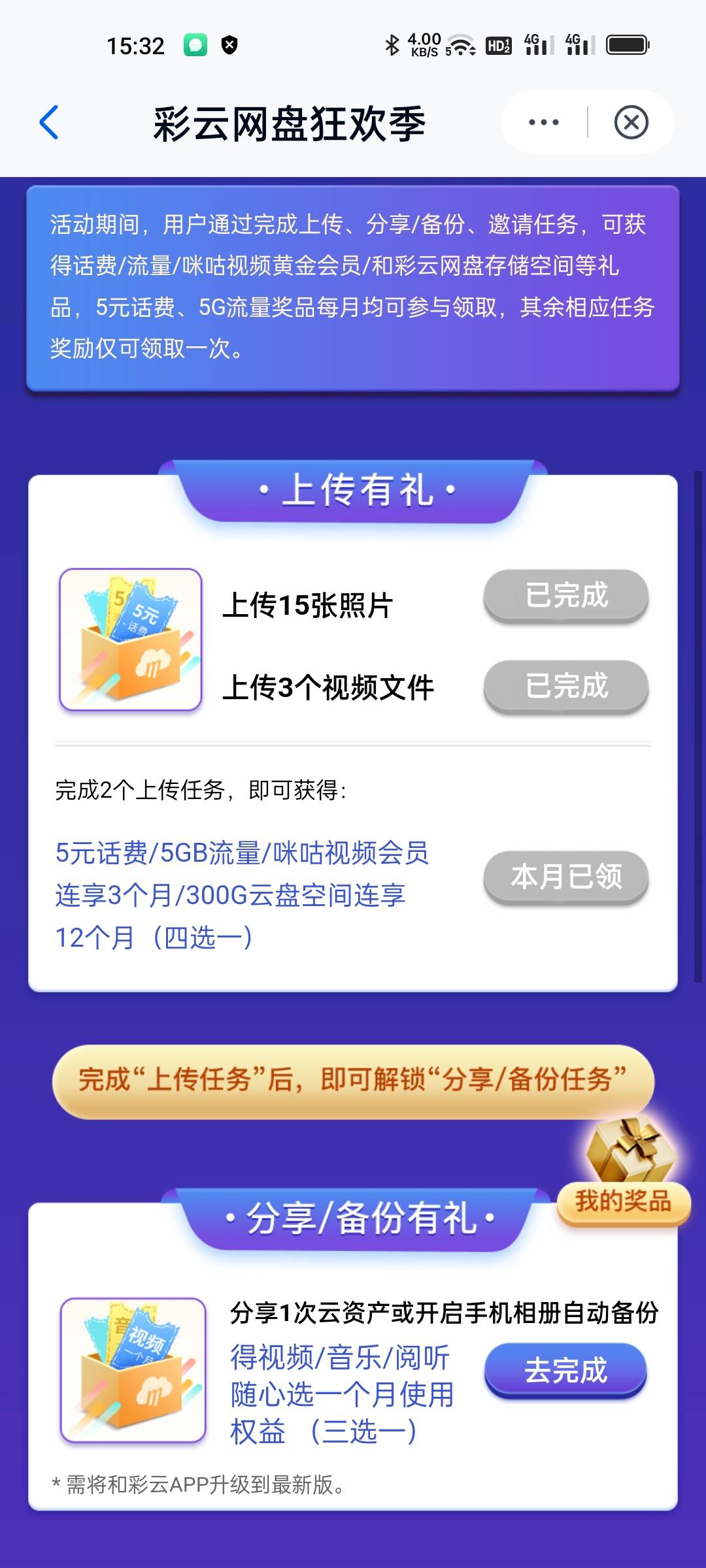Go back using the top-left arrow
The height and width of the screenshot is (1568, 706).
pos(49,122)
